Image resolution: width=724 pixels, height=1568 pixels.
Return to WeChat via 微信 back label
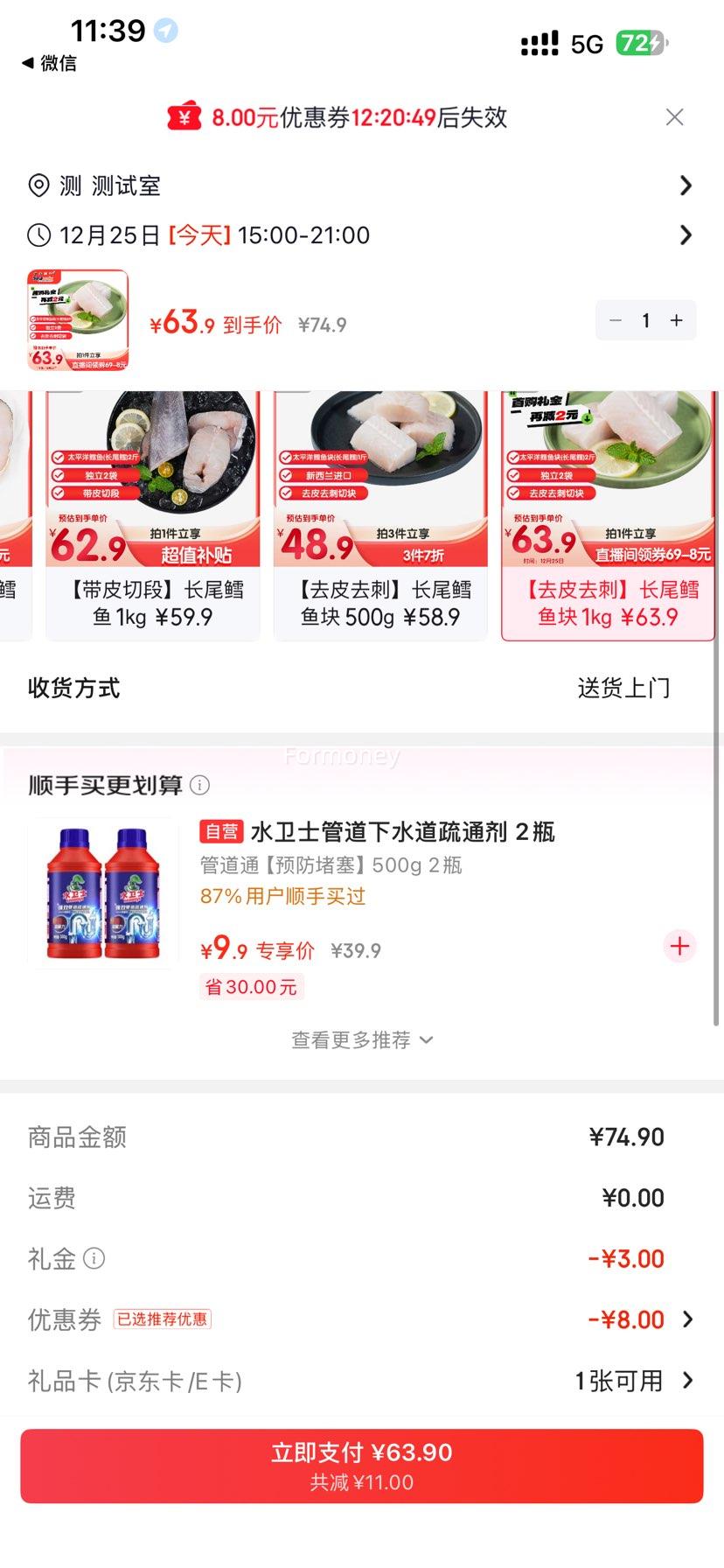pos(48,63)
